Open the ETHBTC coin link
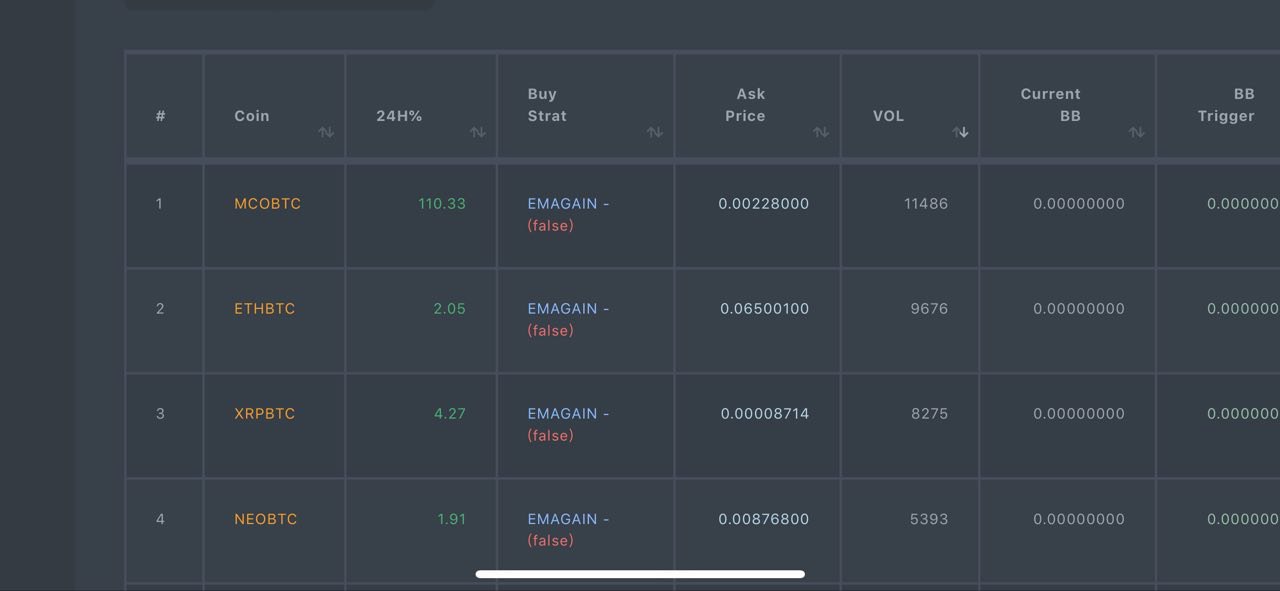1280x591 pixels. [x=264, y=309]
